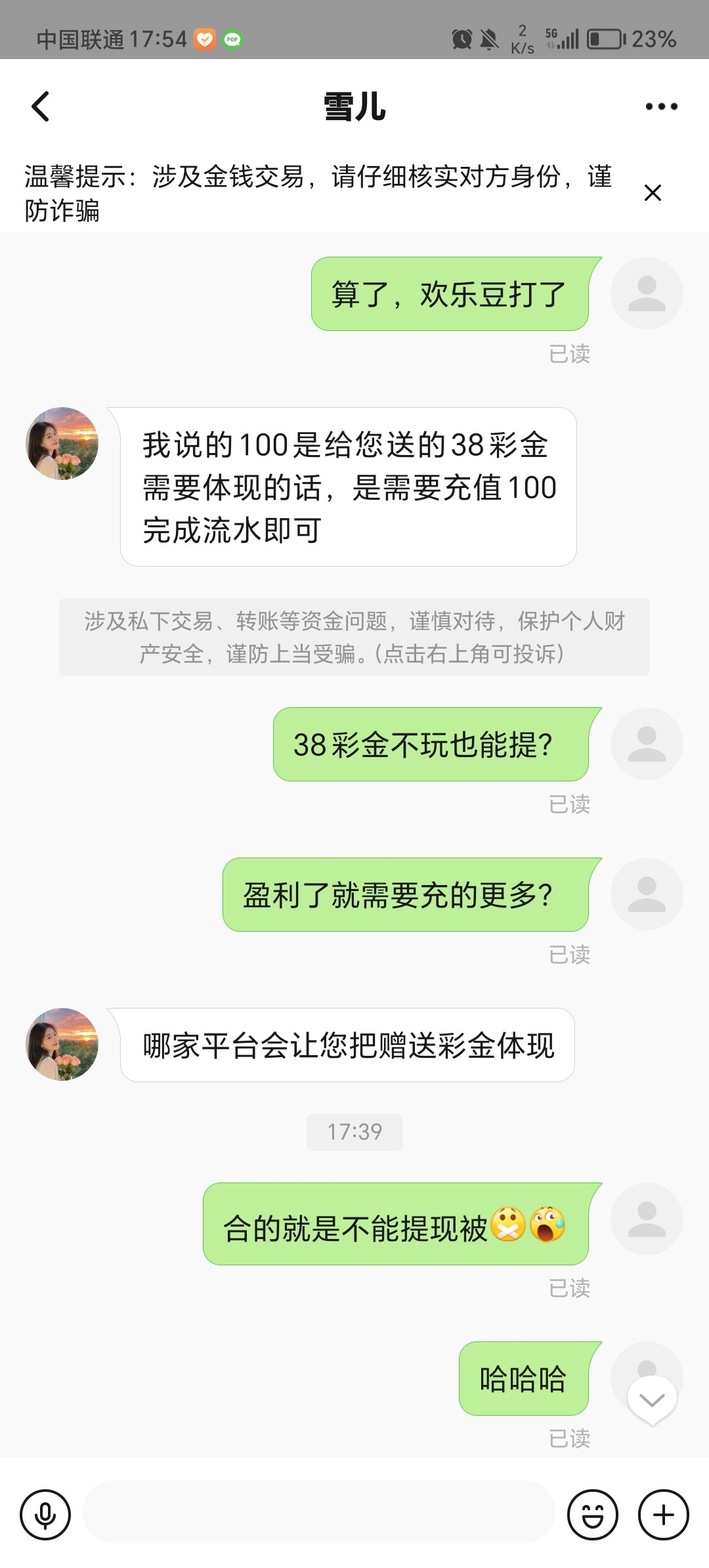Tap the voice input microphone
709x1568 pixels.
coord(45,1515)
